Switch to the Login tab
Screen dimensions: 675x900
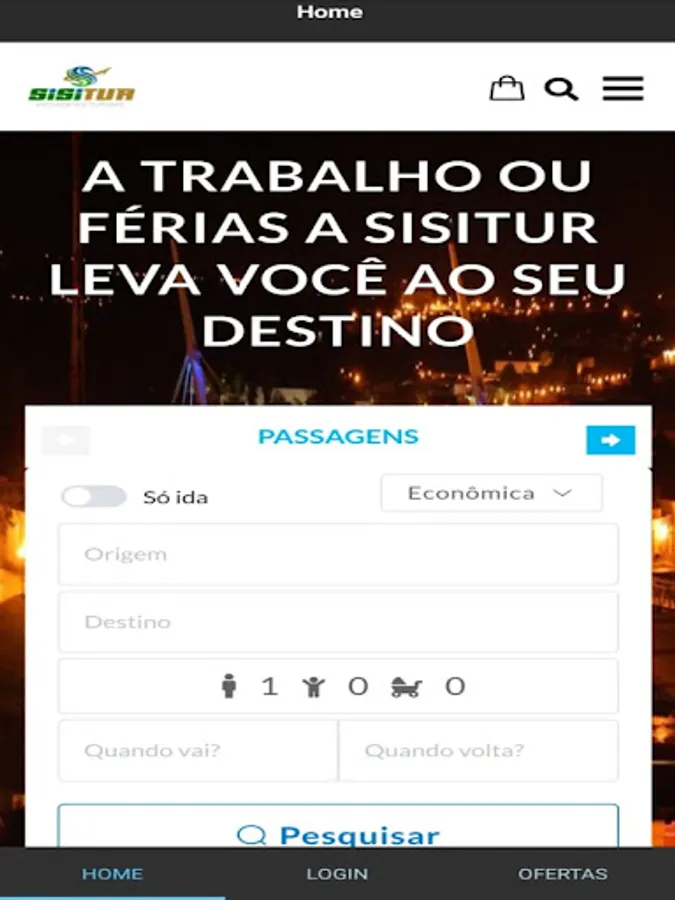coord(338,874)
